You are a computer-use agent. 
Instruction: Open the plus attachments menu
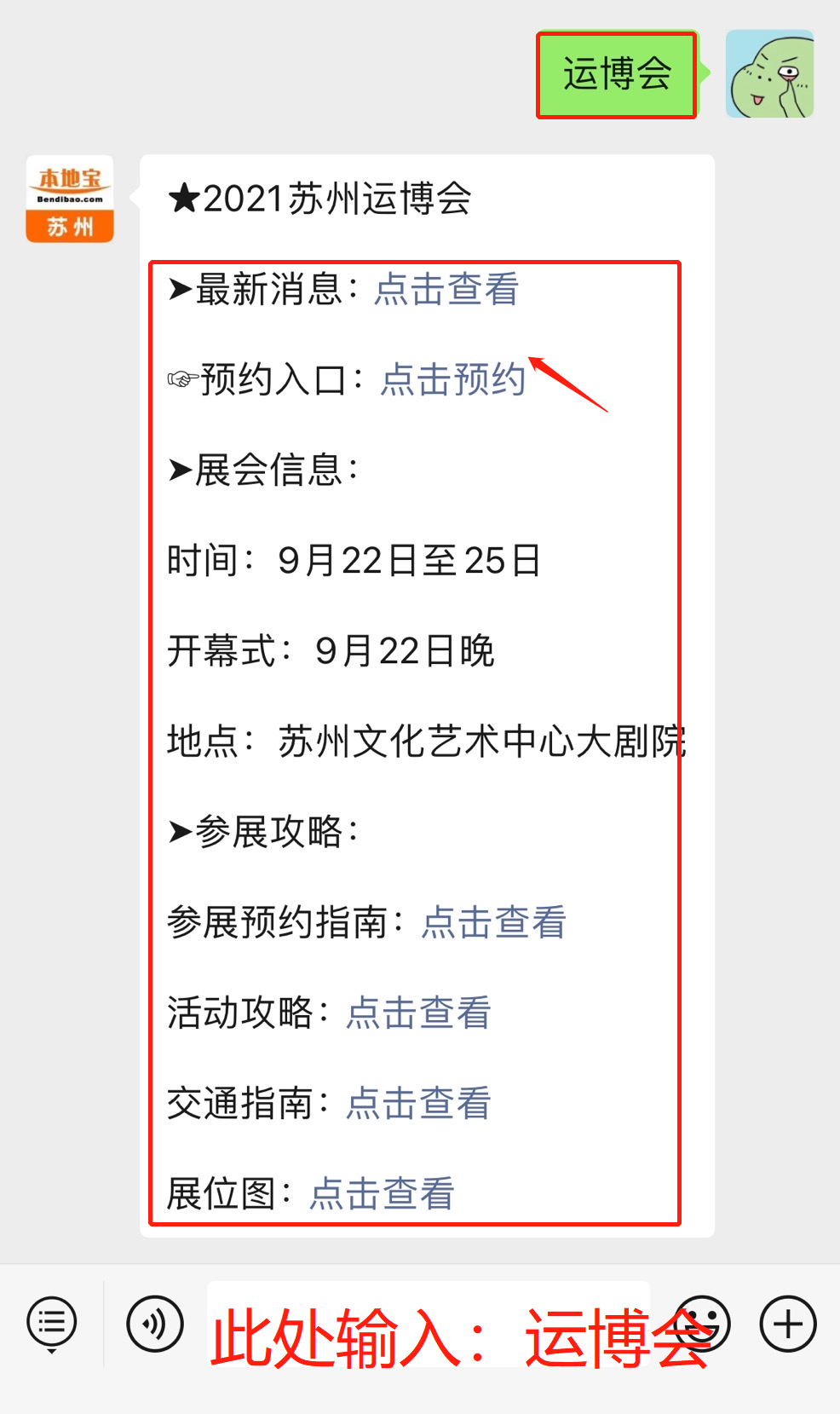788,1324
